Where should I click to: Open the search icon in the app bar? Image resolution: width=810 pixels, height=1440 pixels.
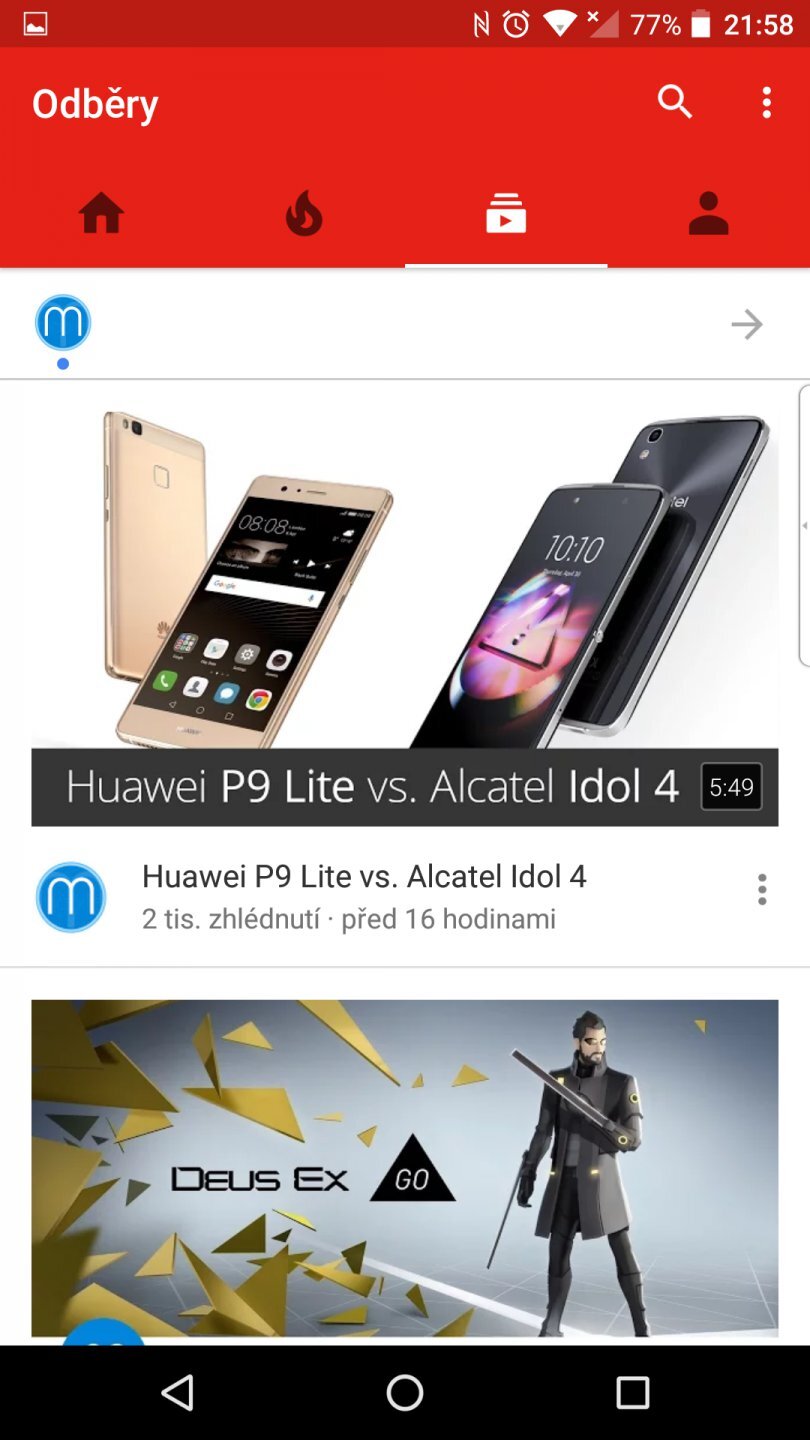click(x=675, y=102)
